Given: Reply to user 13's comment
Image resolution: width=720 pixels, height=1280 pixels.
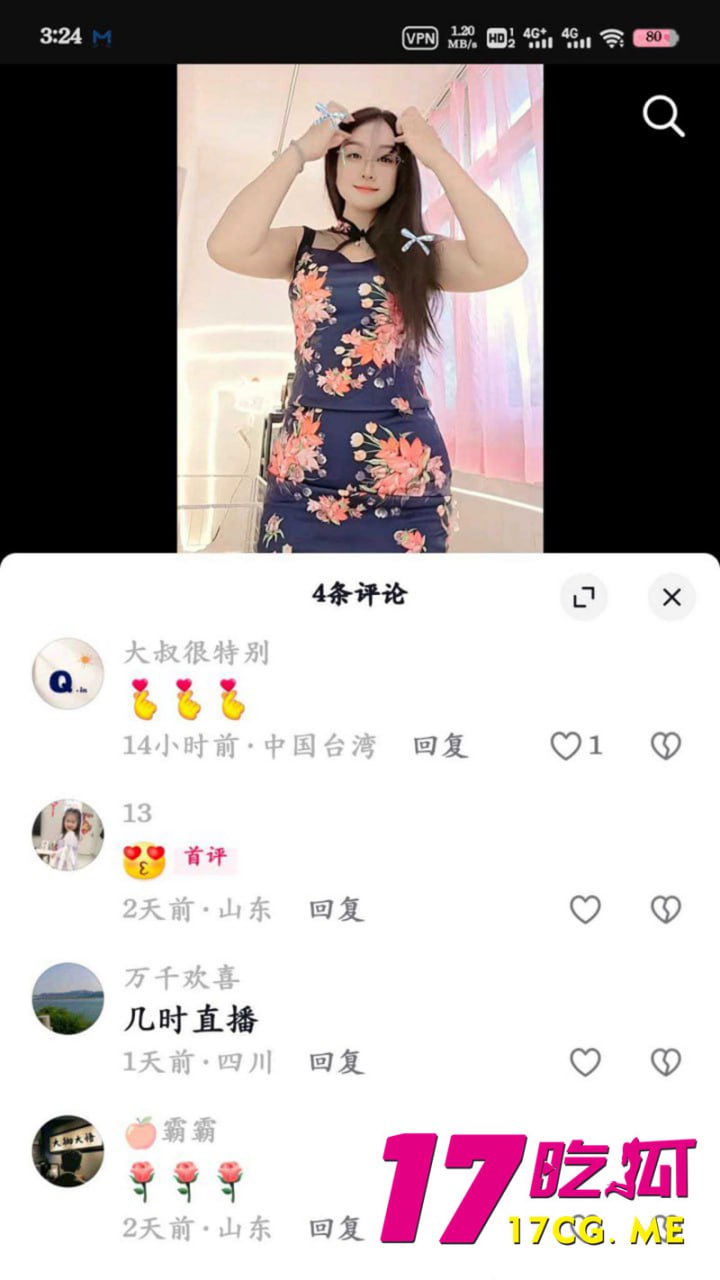Looking at the screenshot, I should click(x=336, y=909).
